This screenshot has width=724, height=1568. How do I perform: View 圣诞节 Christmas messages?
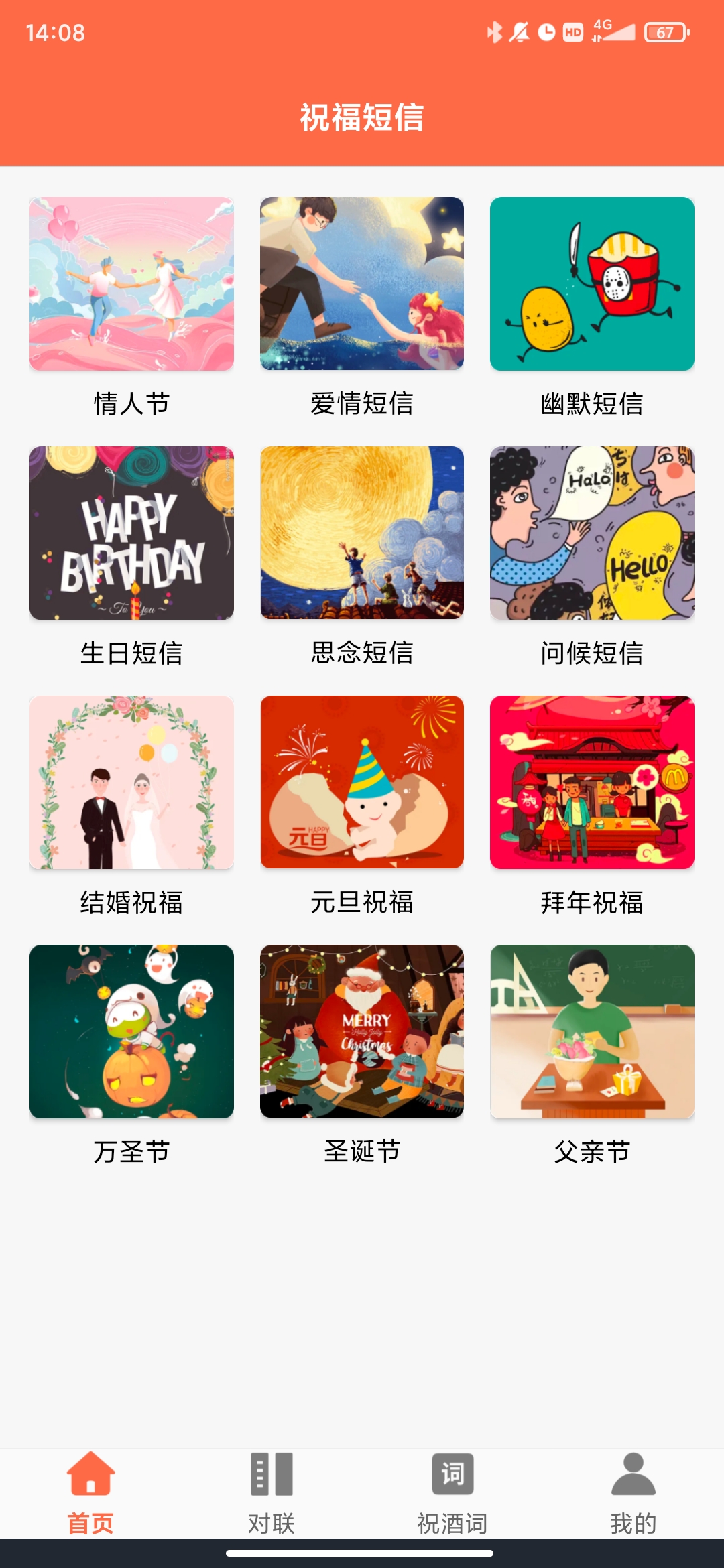362,1032
